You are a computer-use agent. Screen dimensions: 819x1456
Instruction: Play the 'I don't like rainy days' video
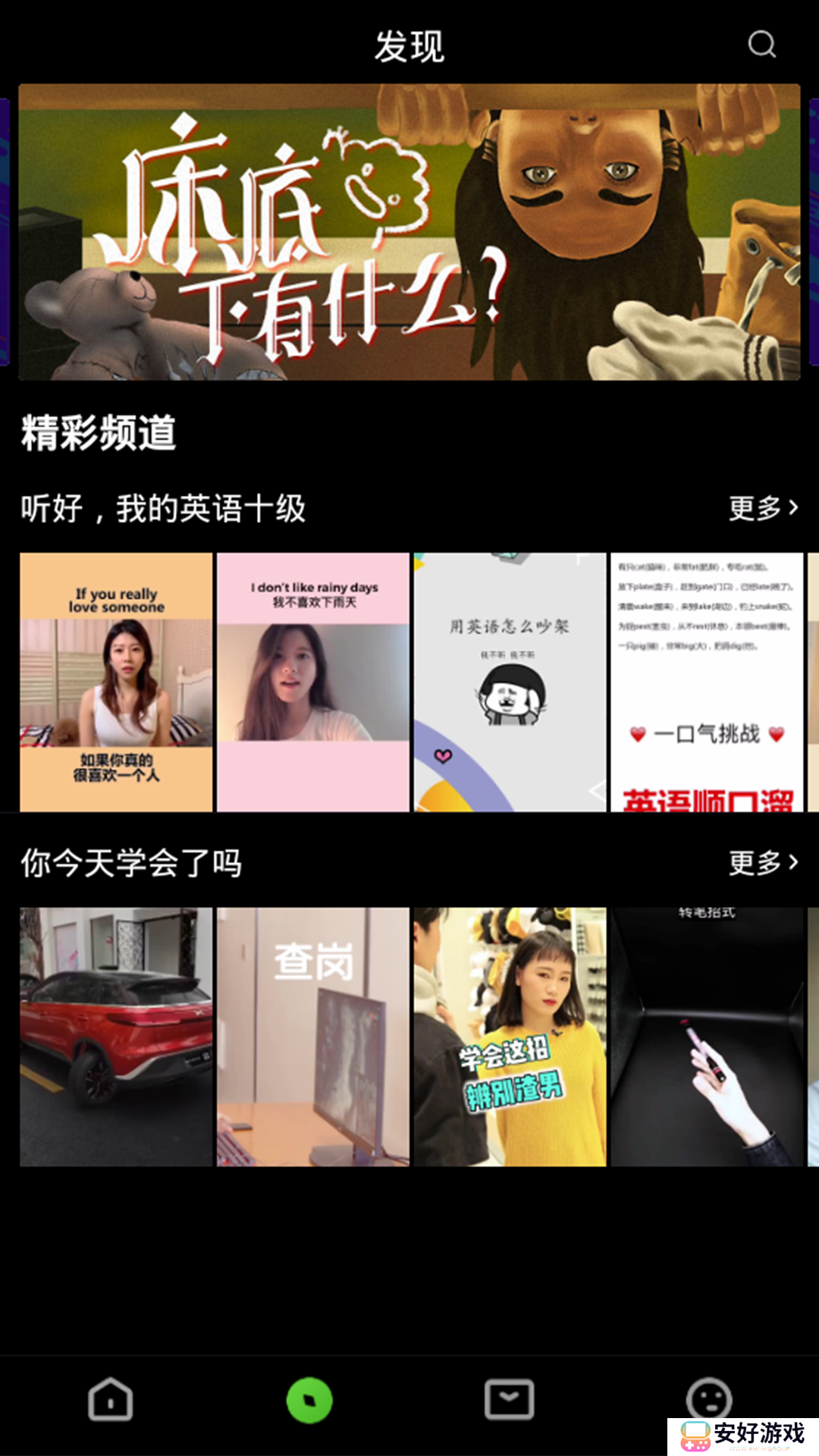(313, 682)
